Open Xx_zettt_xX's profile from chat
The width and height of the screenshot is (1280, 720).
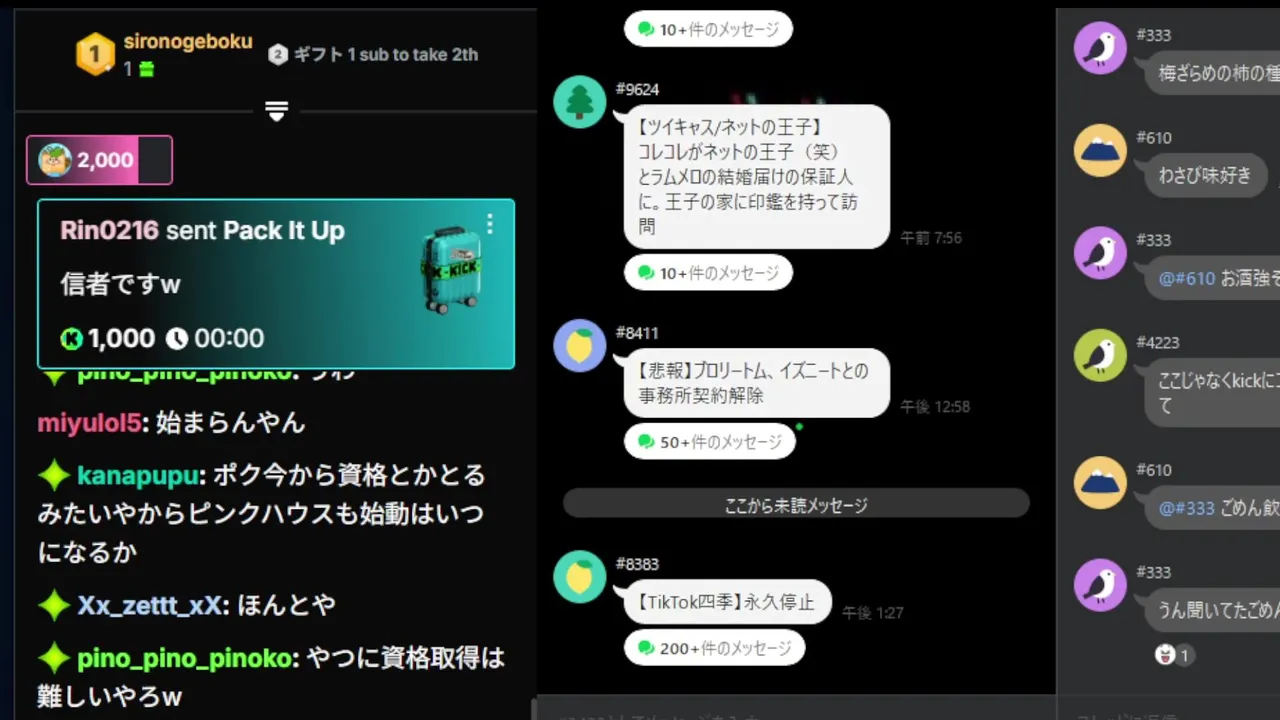click(149, 605)
